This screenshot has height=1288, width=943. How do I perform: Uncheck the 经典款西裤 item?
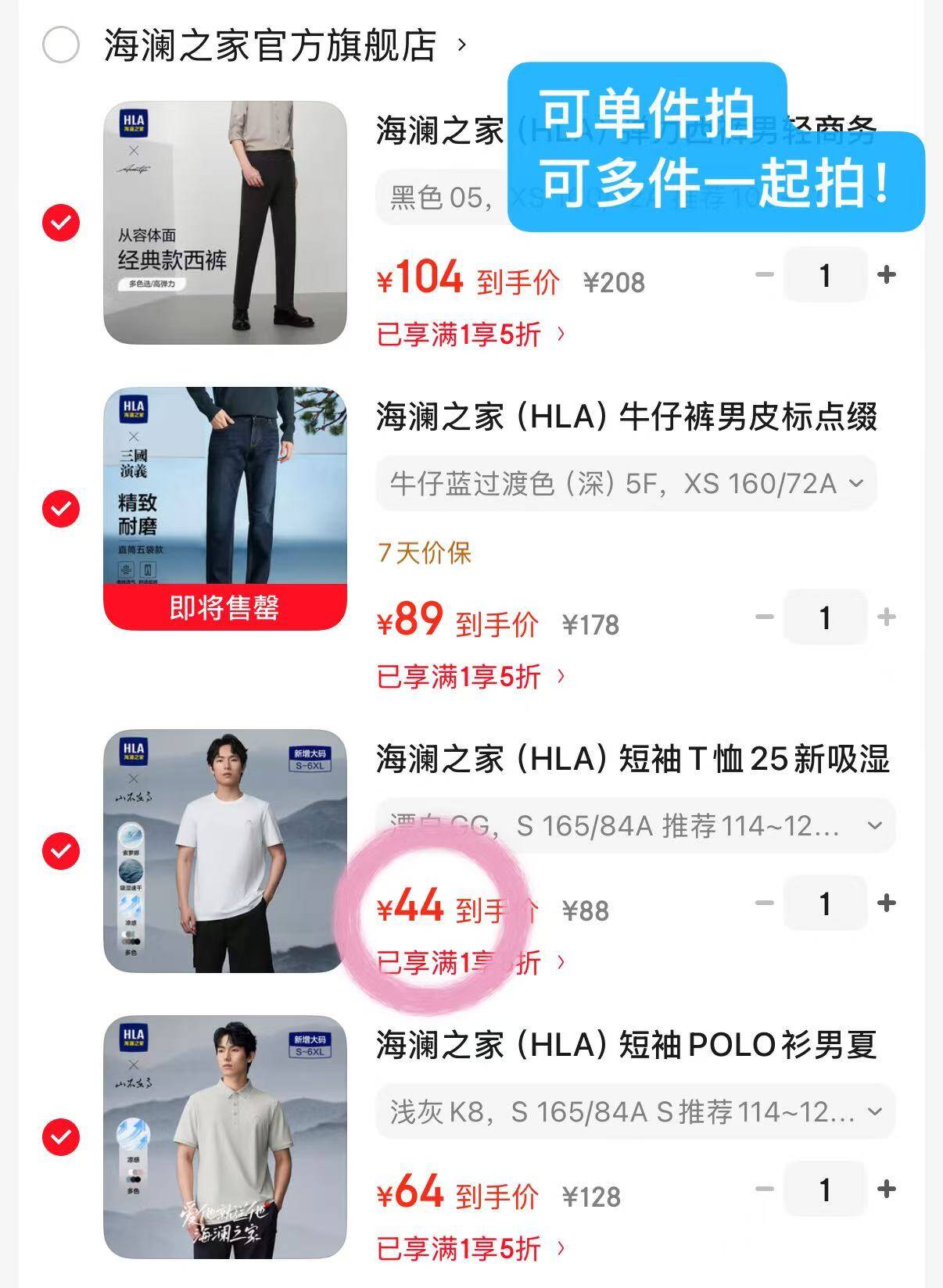[x=60, y=224]
